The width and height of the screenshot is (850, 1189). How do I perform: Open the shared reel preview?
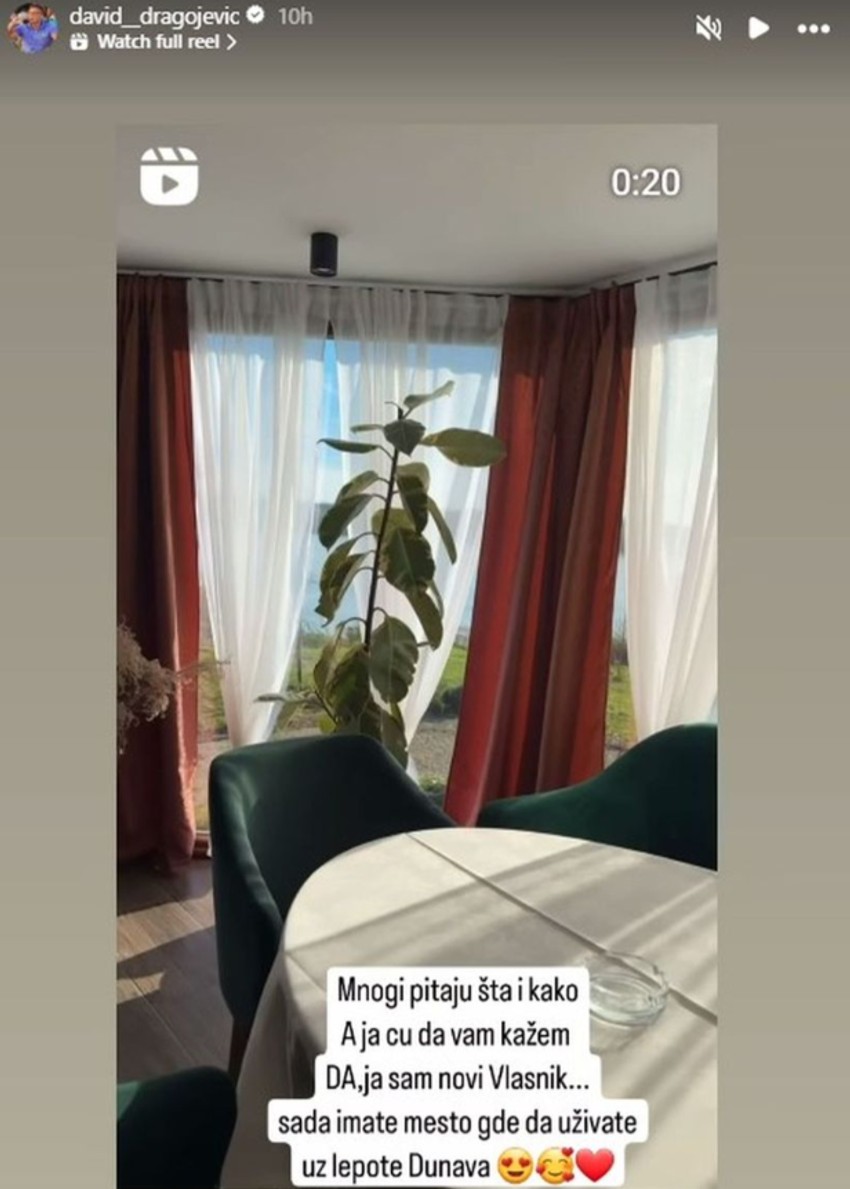(x=416, y=600)
